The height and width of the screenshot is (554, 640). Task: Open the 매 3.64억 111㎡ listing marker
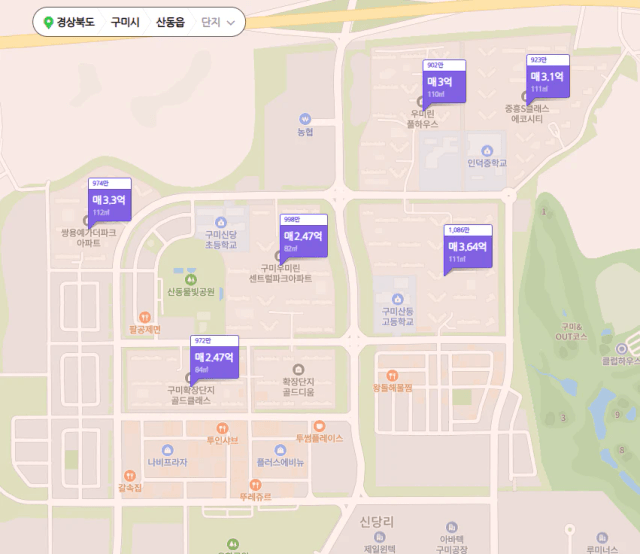(468, 251)
